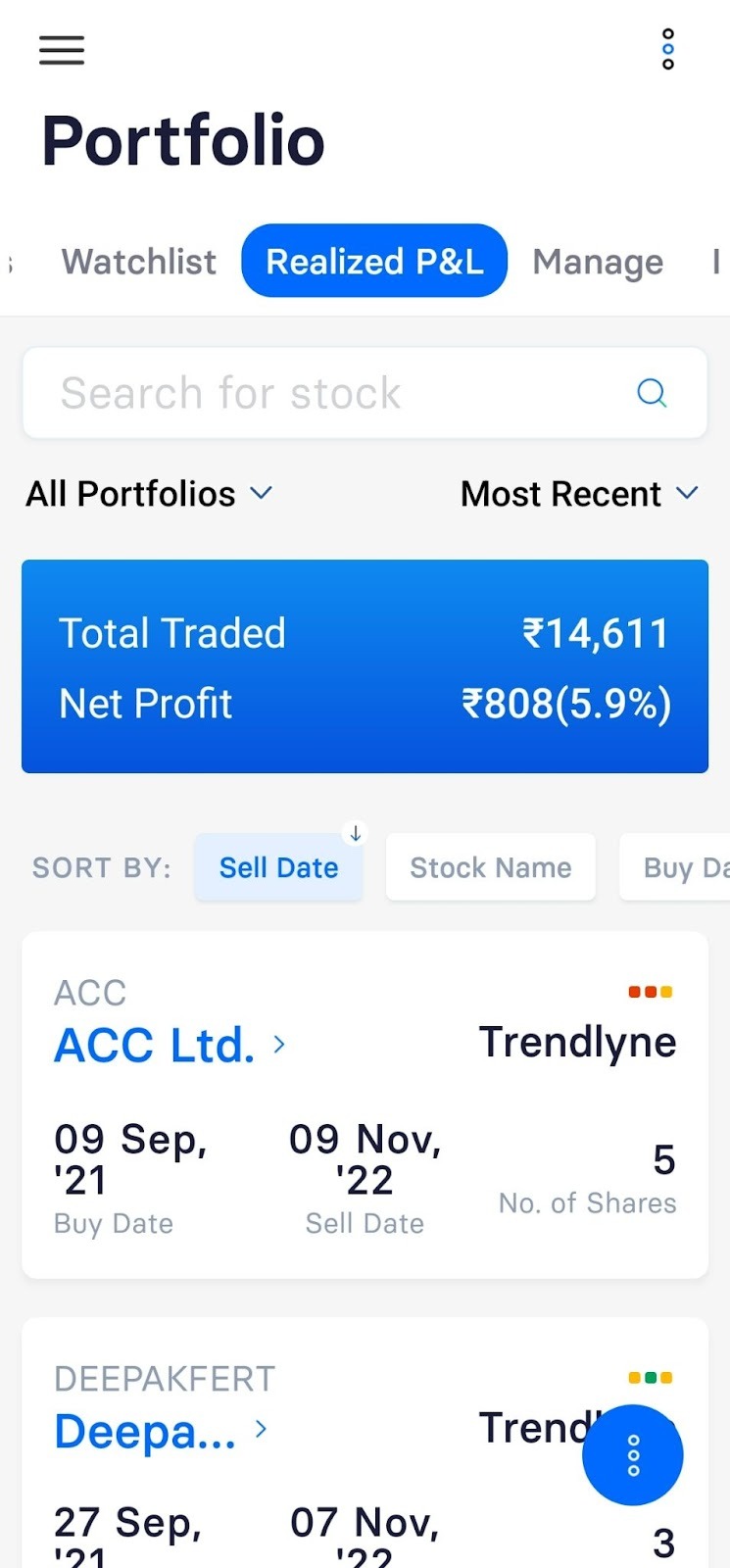Tap the magnifier search icon
This screenshot has height=1568, width=730.
point(652,393)
